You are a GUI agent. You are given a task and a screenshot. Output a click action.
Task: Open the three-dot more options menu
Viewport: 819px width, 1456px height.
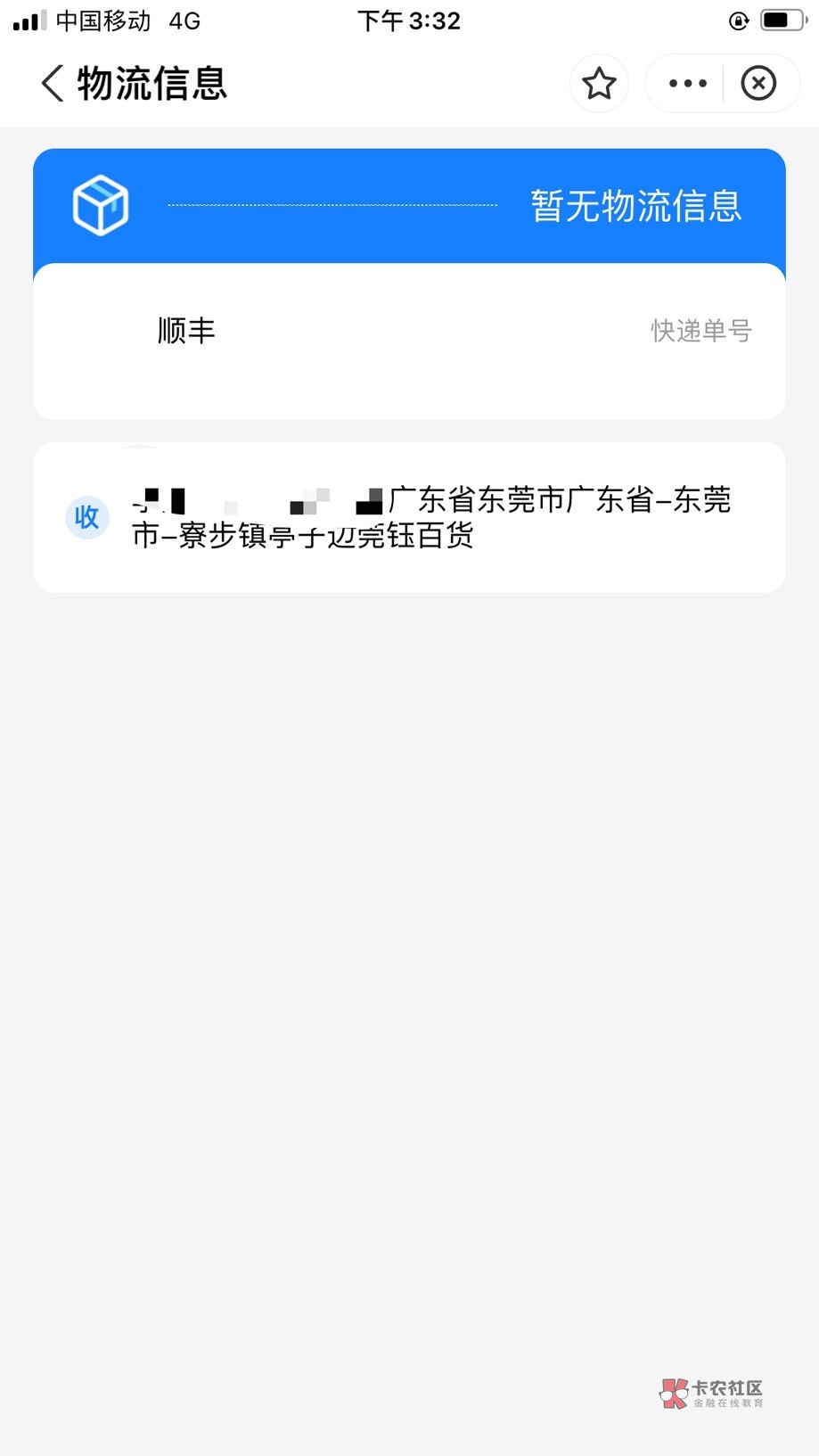(687, 84)
